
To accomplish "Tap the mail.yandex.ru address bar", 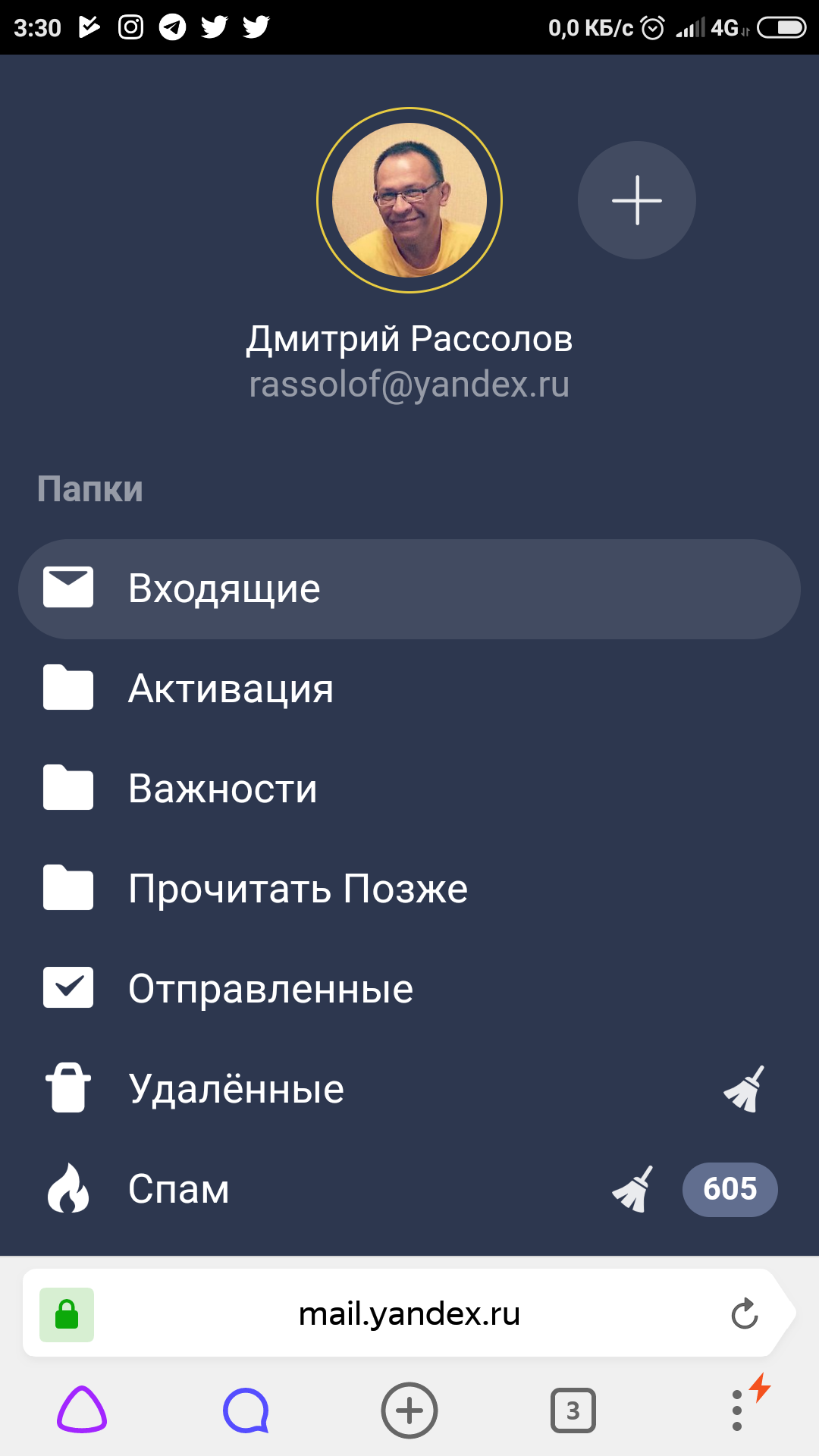I will coord(409,1313).
